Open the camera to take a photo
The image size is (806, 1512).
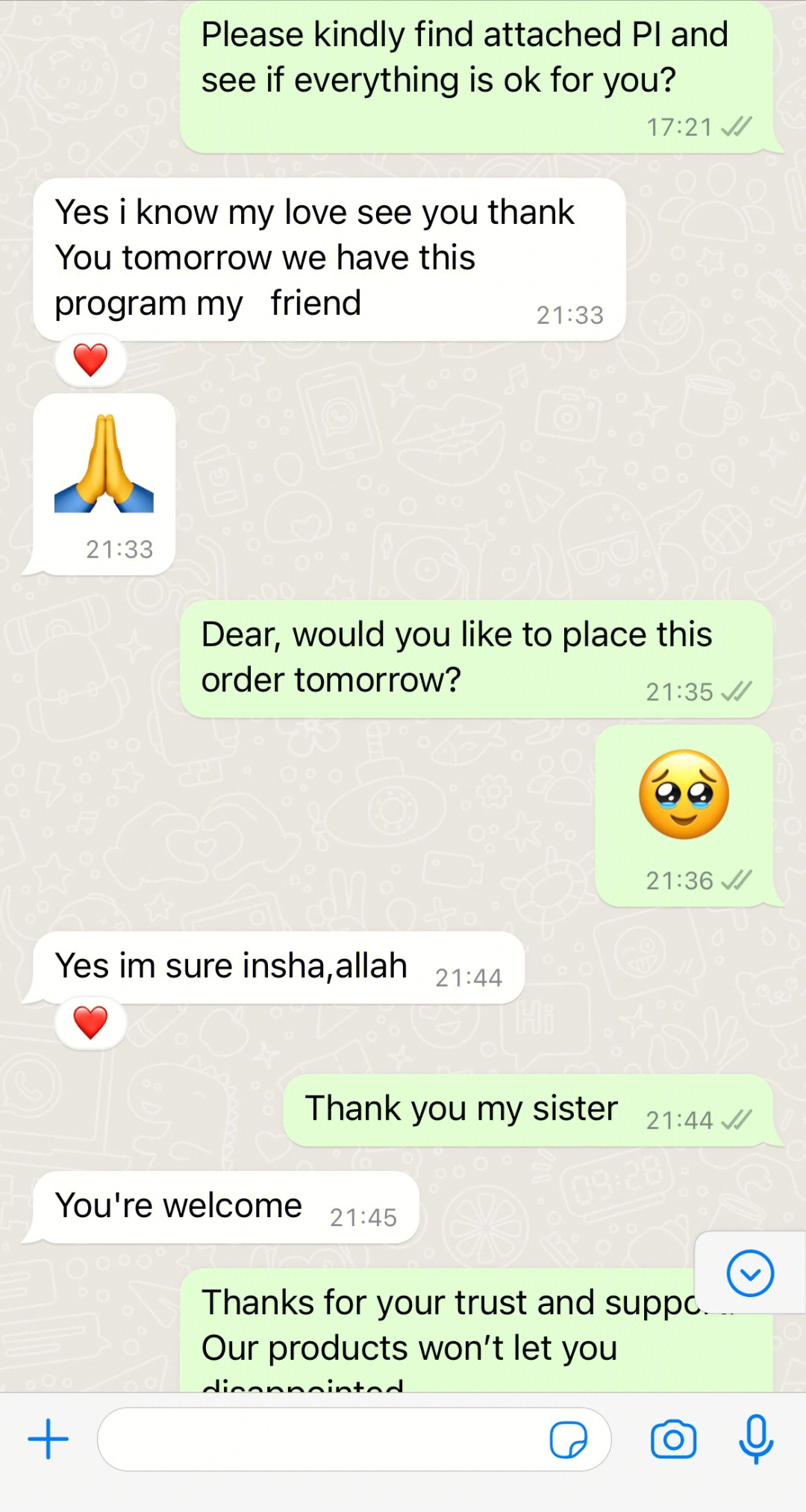pyautogui.click(x=673, y=1439)
